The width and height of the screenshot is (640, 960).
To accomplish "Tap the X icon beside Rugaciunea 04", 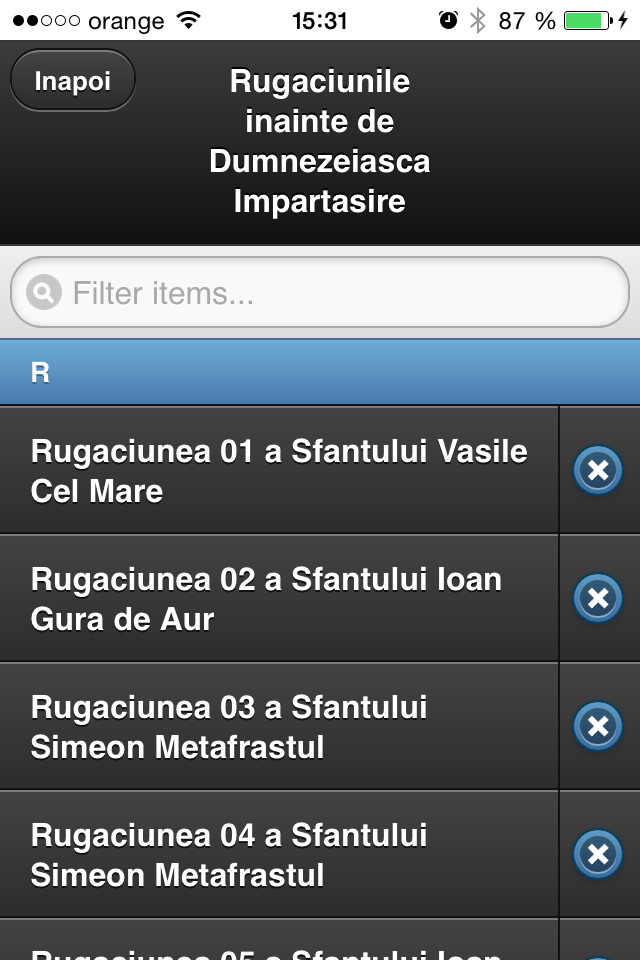I will [x=598, y=854].
